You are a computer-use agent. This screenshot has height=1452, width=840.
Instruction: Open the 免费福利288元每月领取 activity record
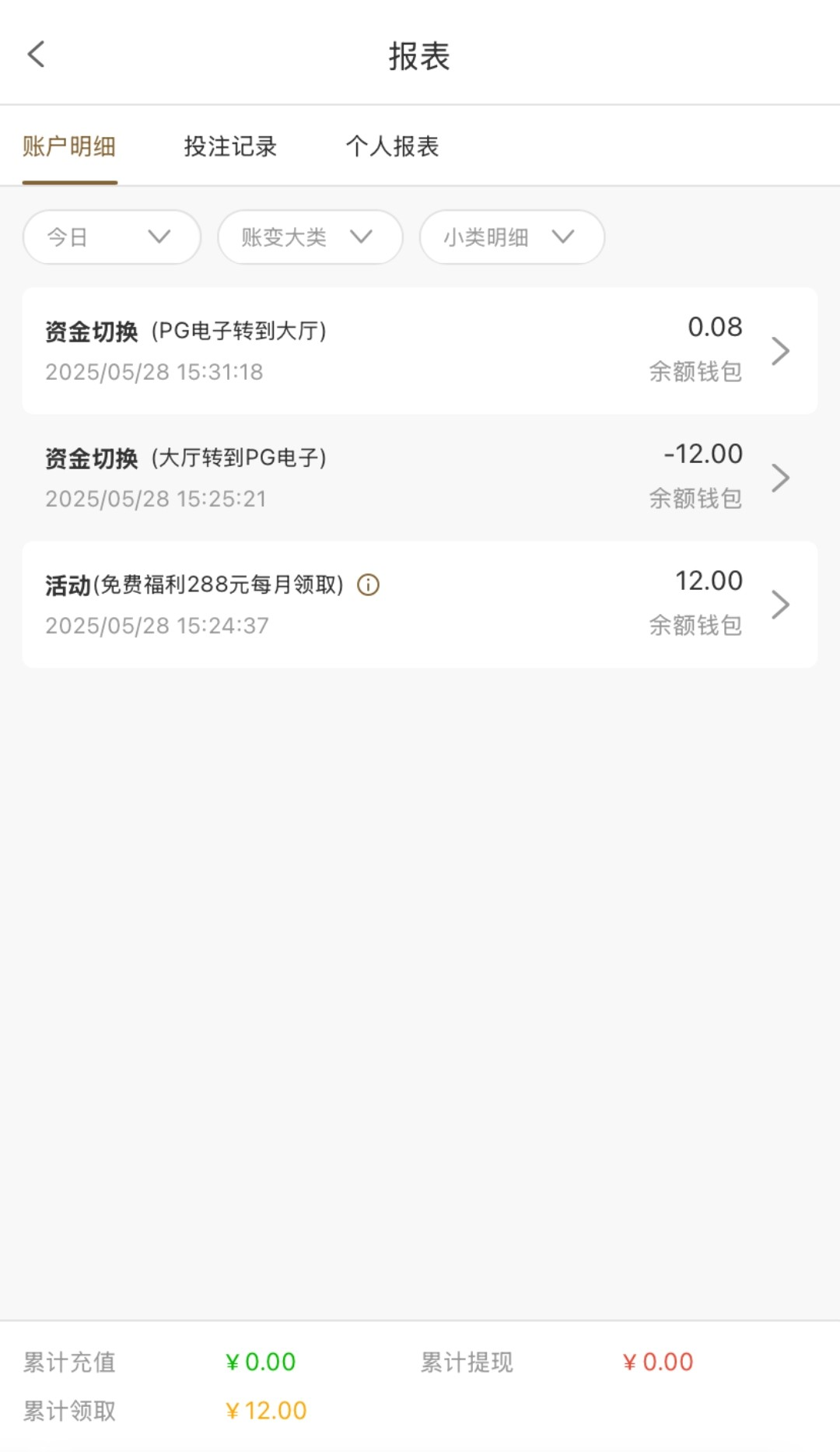419,605
